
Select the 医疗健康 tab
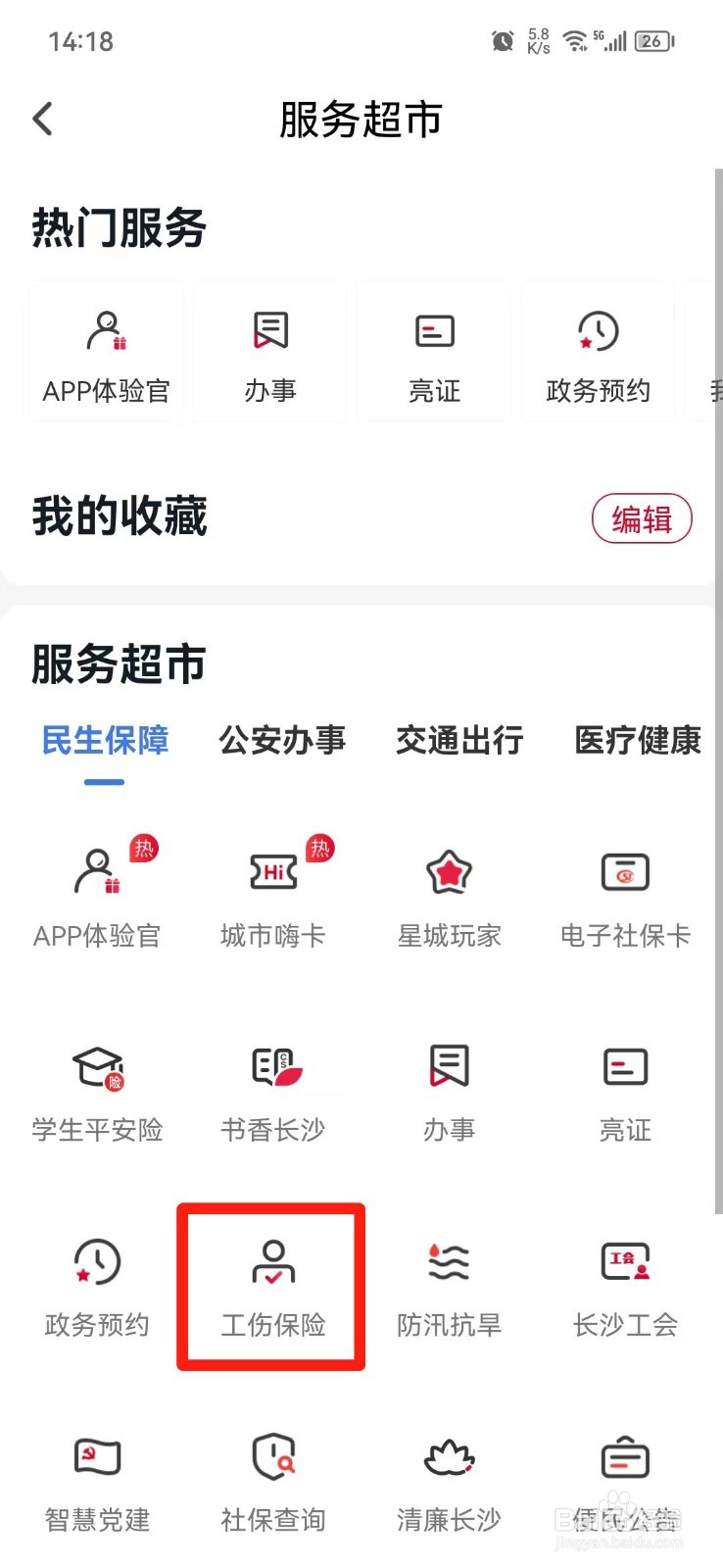click(638, 740)
